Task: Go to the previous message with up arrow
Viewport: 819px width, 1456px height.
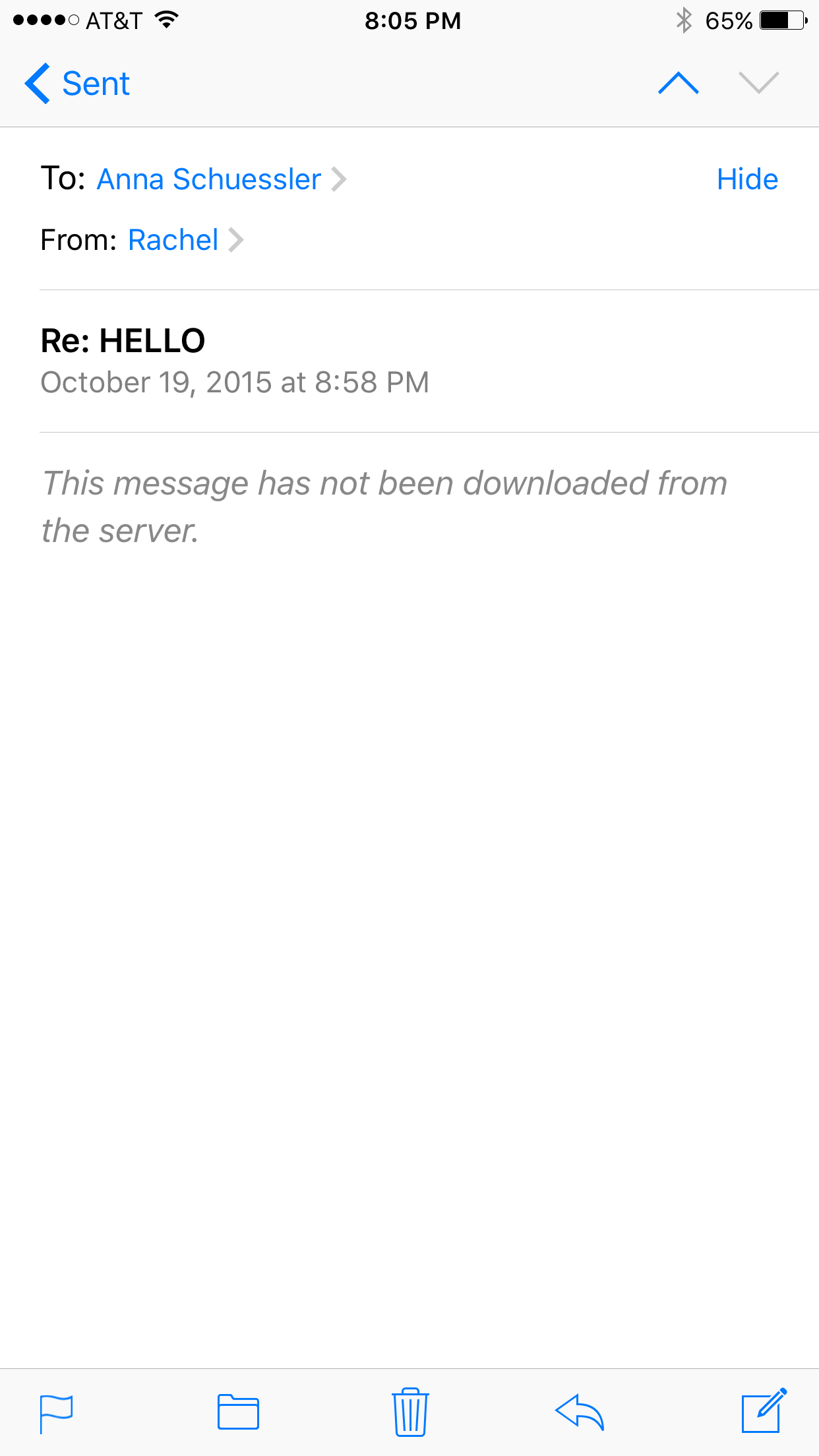Action: tap(678, 84)
